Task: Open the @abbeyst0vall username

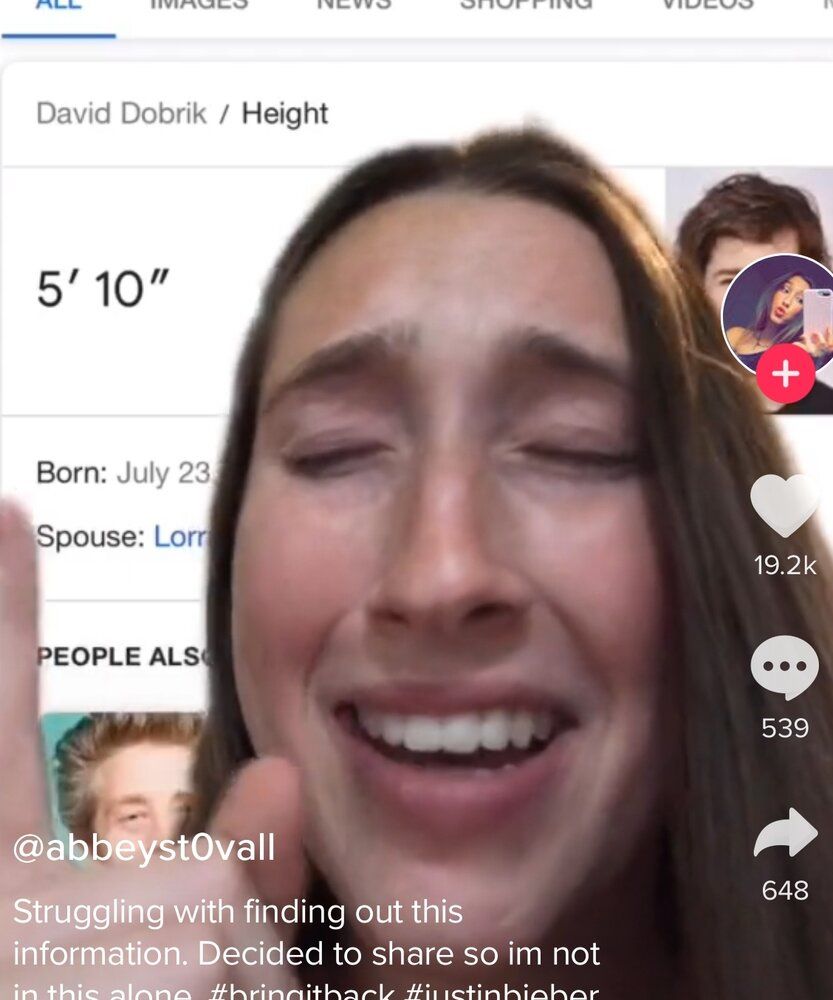Action: click(144, 848)
